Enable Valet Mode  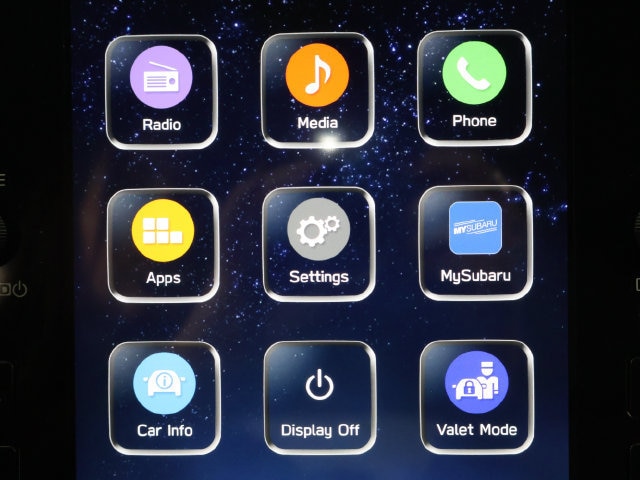pyautogui.click(x=477, y=397)
